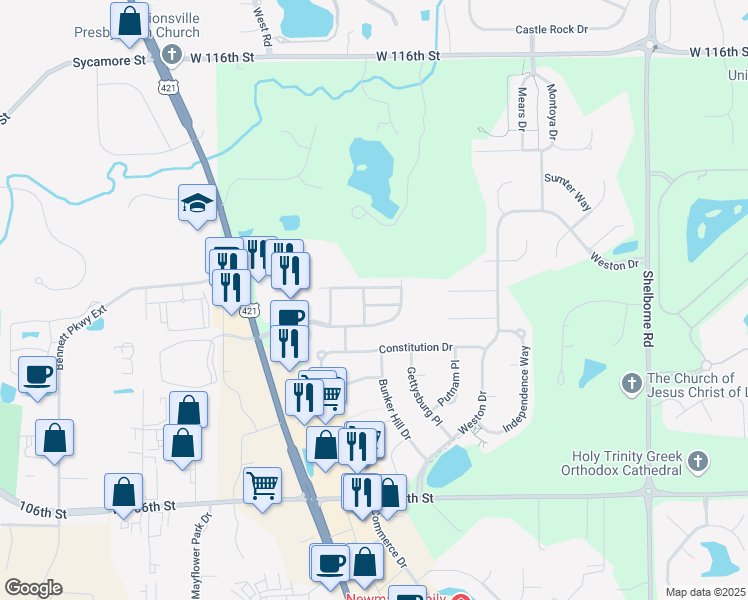
Task: Select the coffee cup marker near Commerce Dr
Action: coord(329,562)
